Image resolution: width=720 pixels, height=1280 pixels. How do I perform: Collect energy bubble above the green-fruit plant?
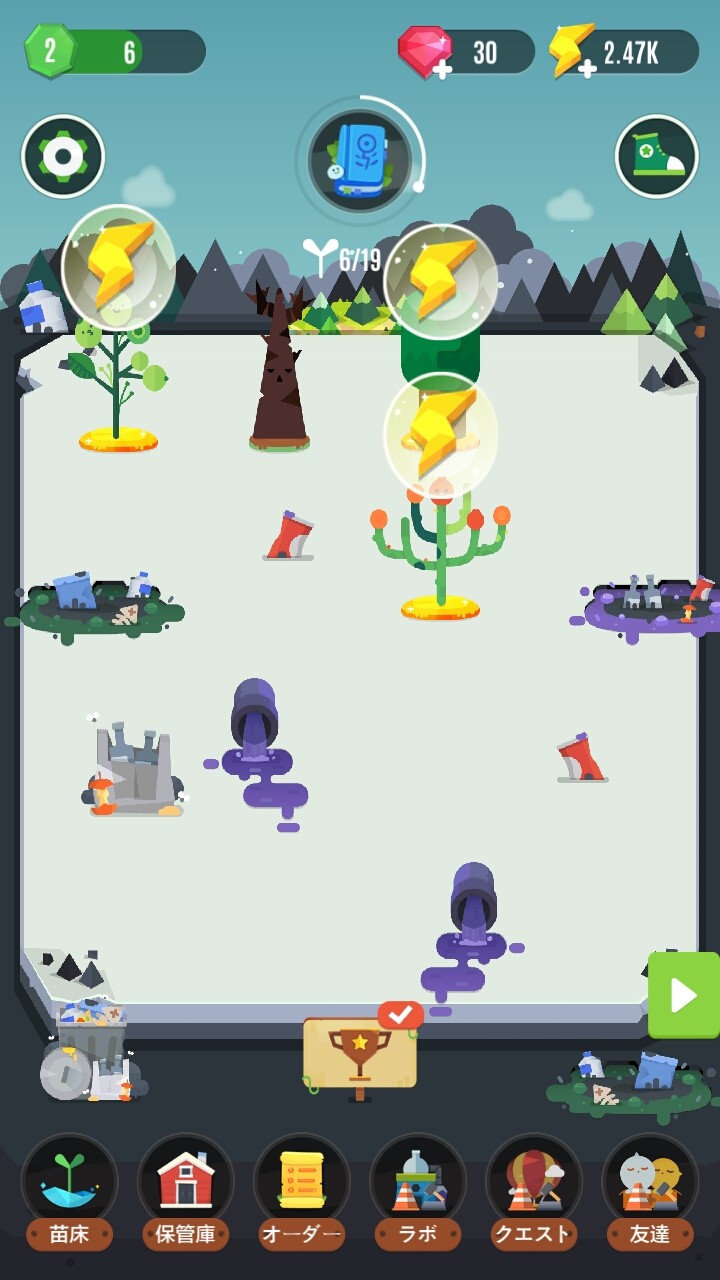click(118, 263)
